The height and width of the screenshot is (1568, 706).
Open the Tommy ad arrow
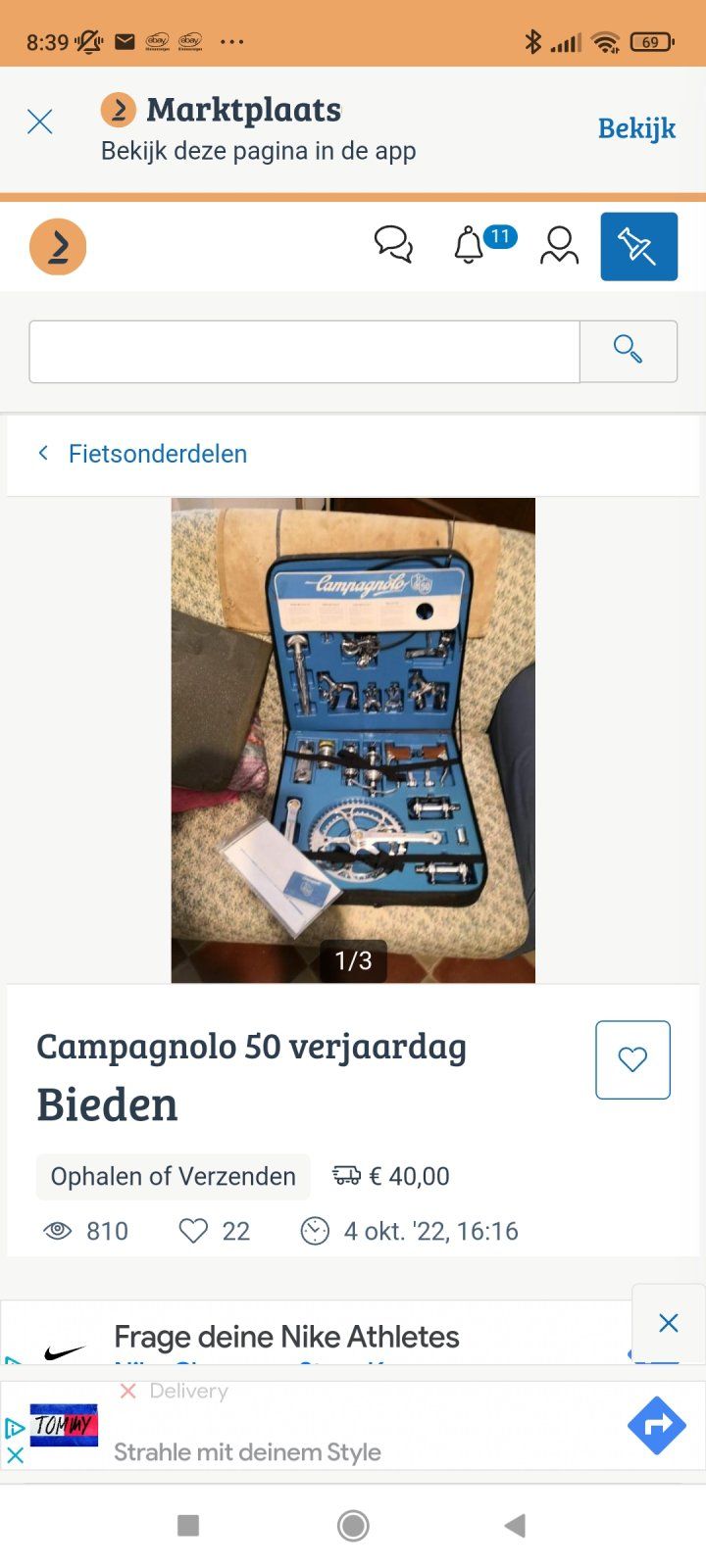coord(656,1425)
